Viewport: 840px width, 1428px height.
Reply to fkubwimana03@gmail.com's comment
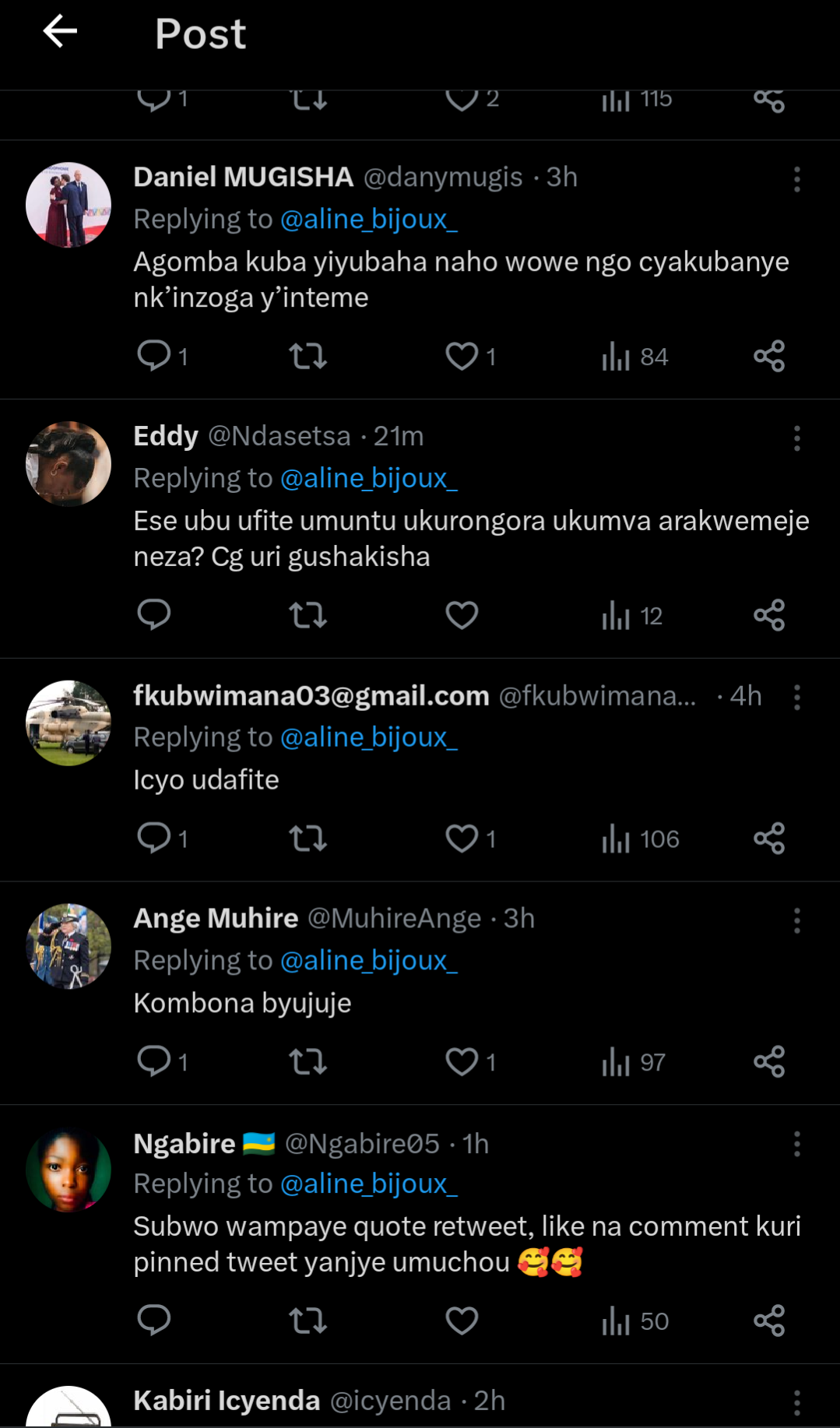154,839
